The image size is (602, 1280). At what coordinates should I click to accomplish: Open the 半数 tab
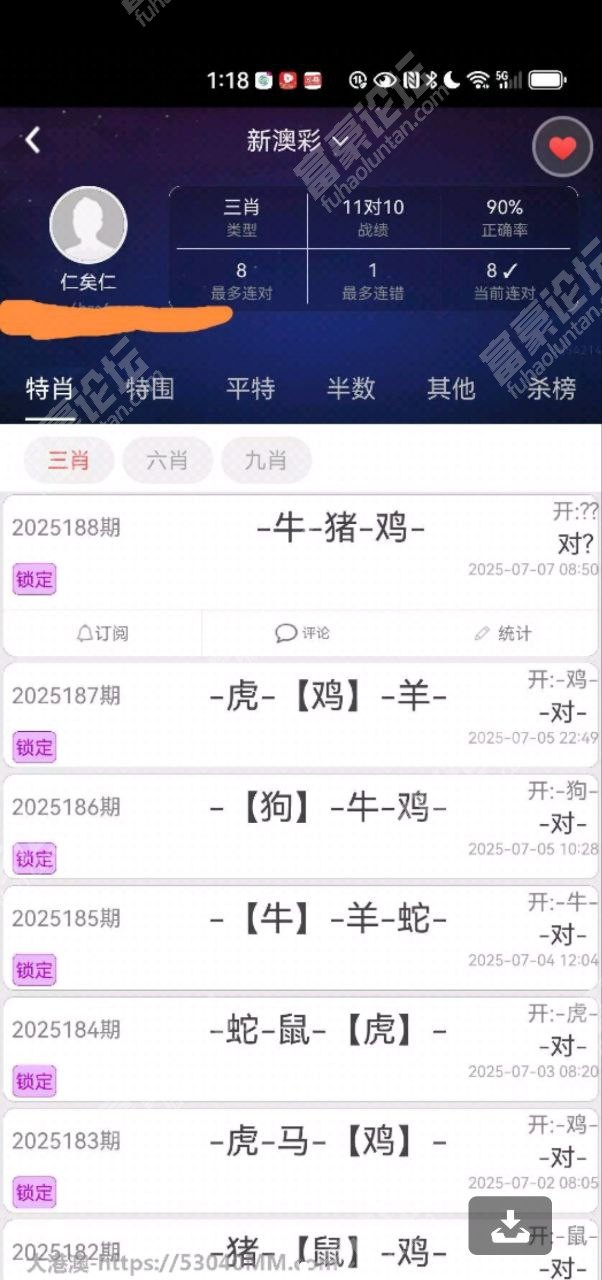tap(351, 388)
